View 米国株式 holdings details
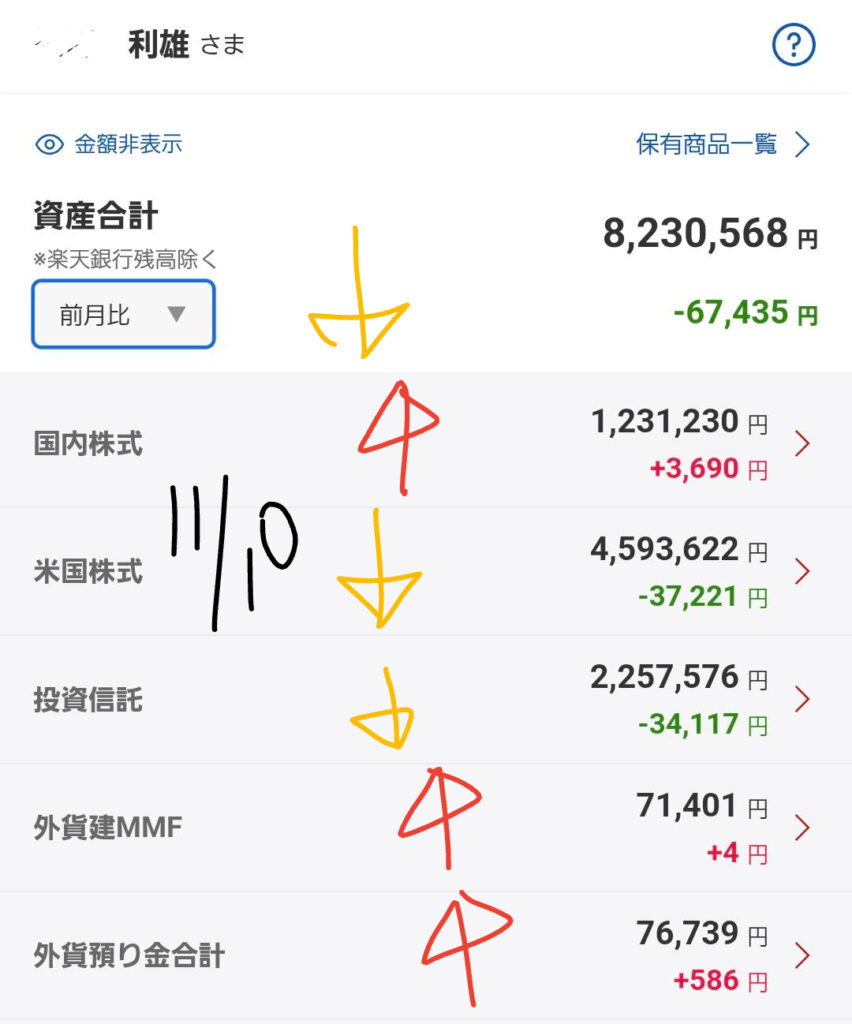The image size is (852, 1024). (x=88, y=572)
